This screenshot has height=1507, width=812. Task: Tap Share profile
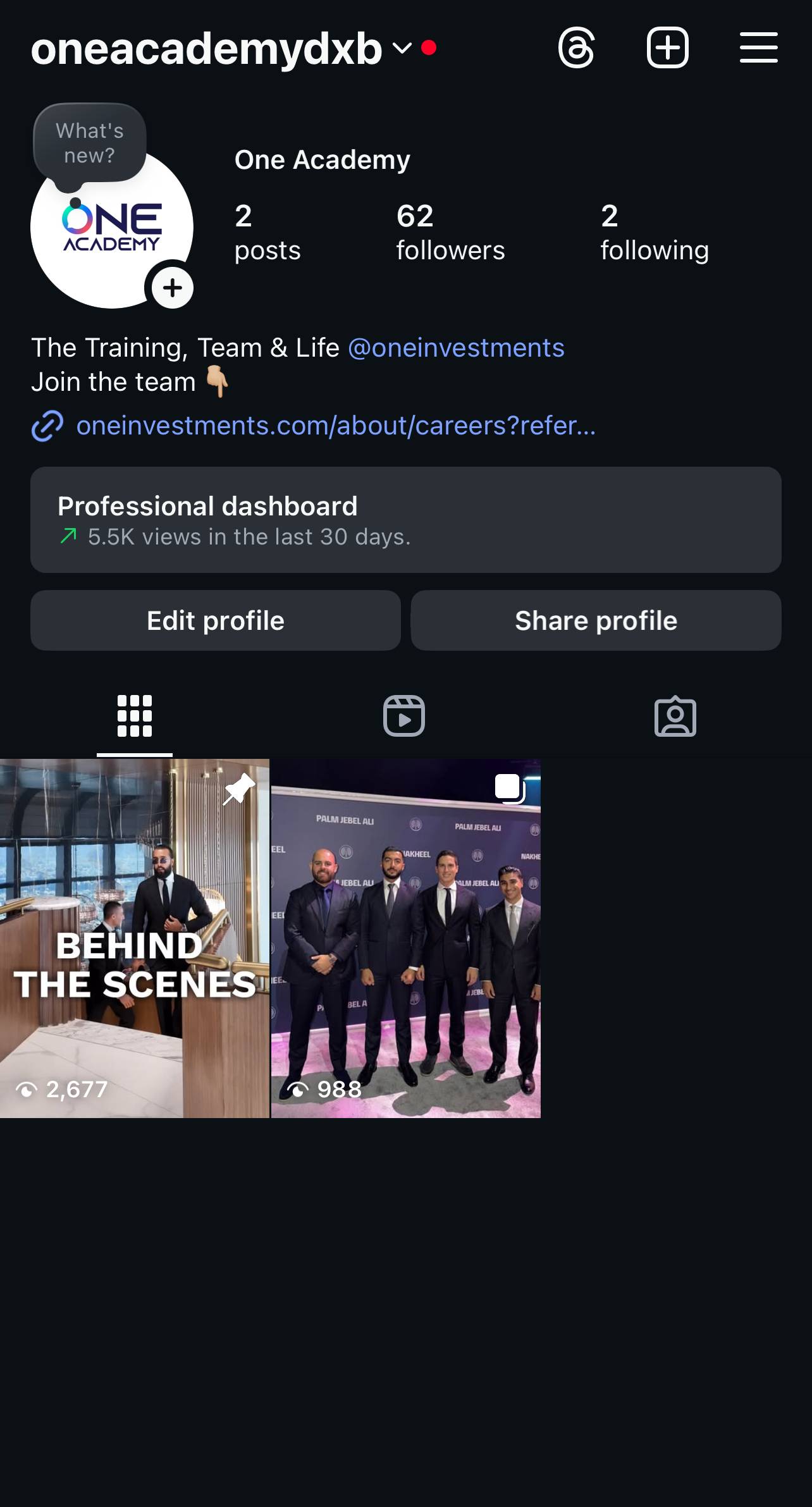click(x=596, y=620)
